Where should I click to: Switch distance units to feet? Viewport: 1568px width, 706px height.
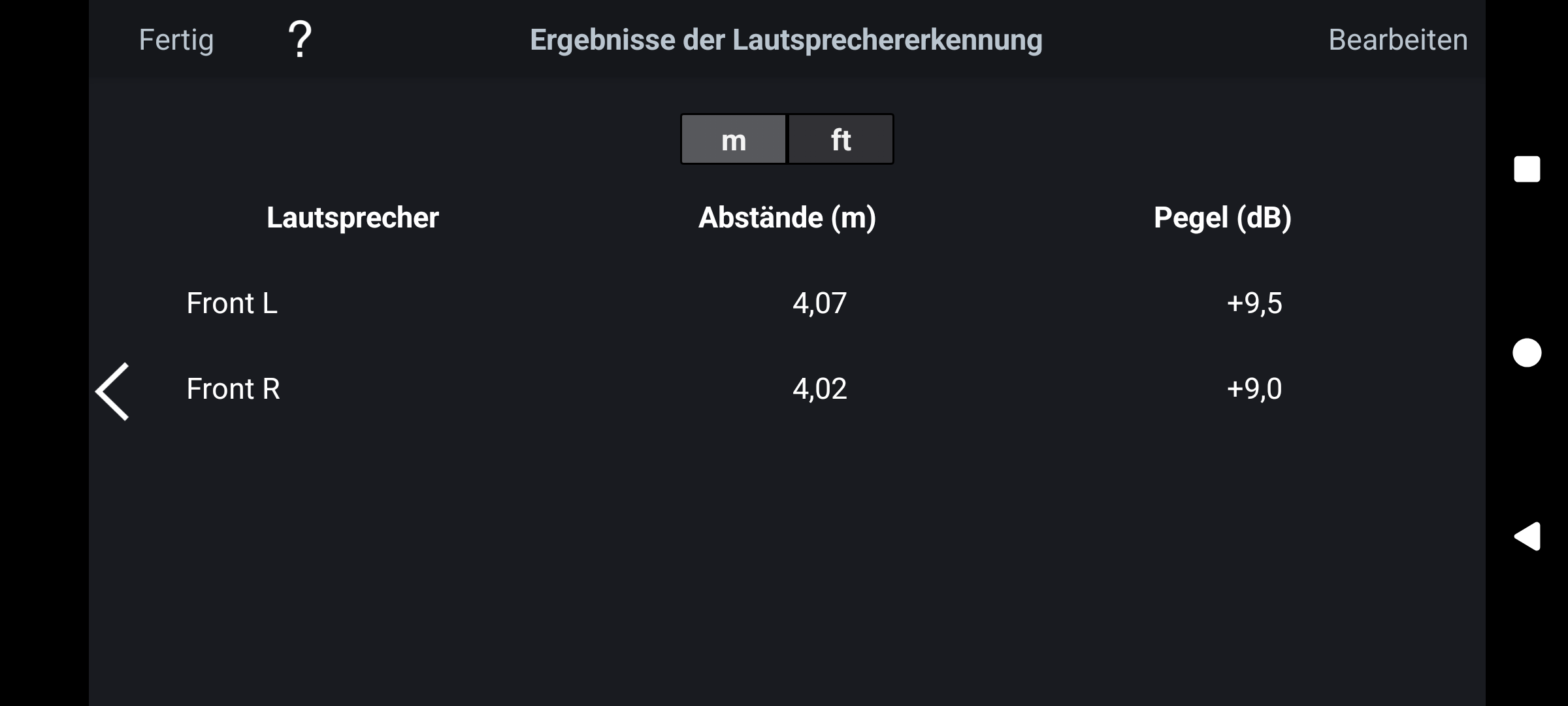click(840, 139)
